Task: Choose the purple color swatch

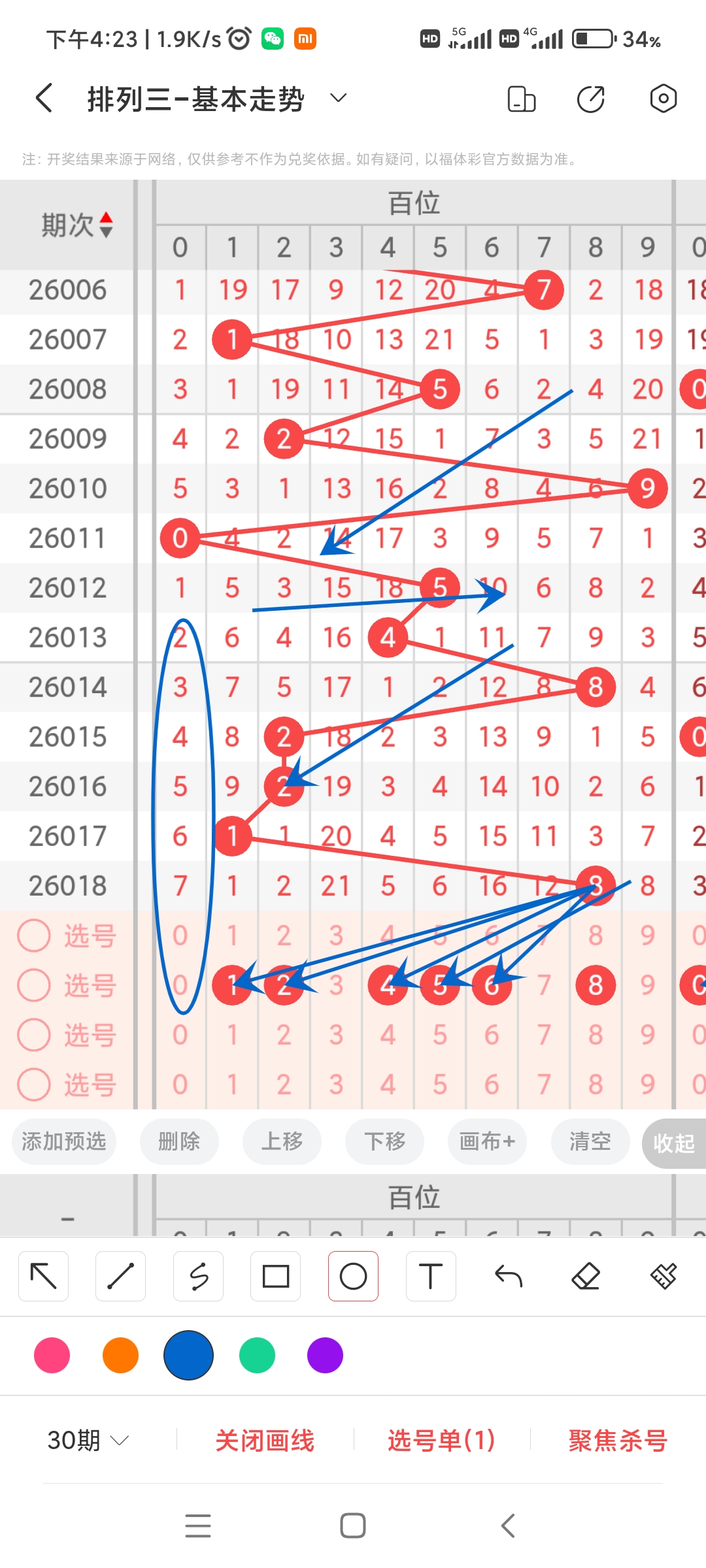Action: pyautogui.click(x=325, y=1355)
